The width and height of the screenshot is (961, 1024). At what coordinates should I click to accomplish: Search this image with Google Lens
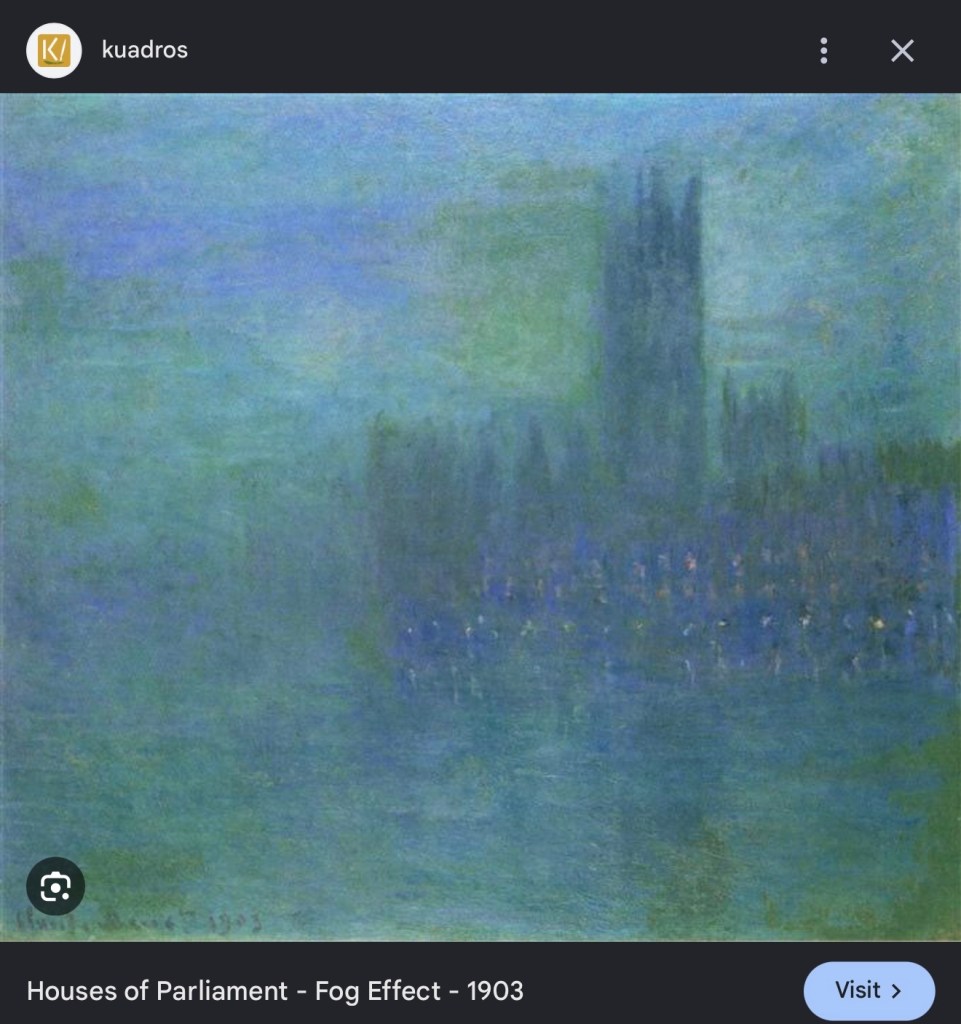pyautogui.click(x=55, y=886)
